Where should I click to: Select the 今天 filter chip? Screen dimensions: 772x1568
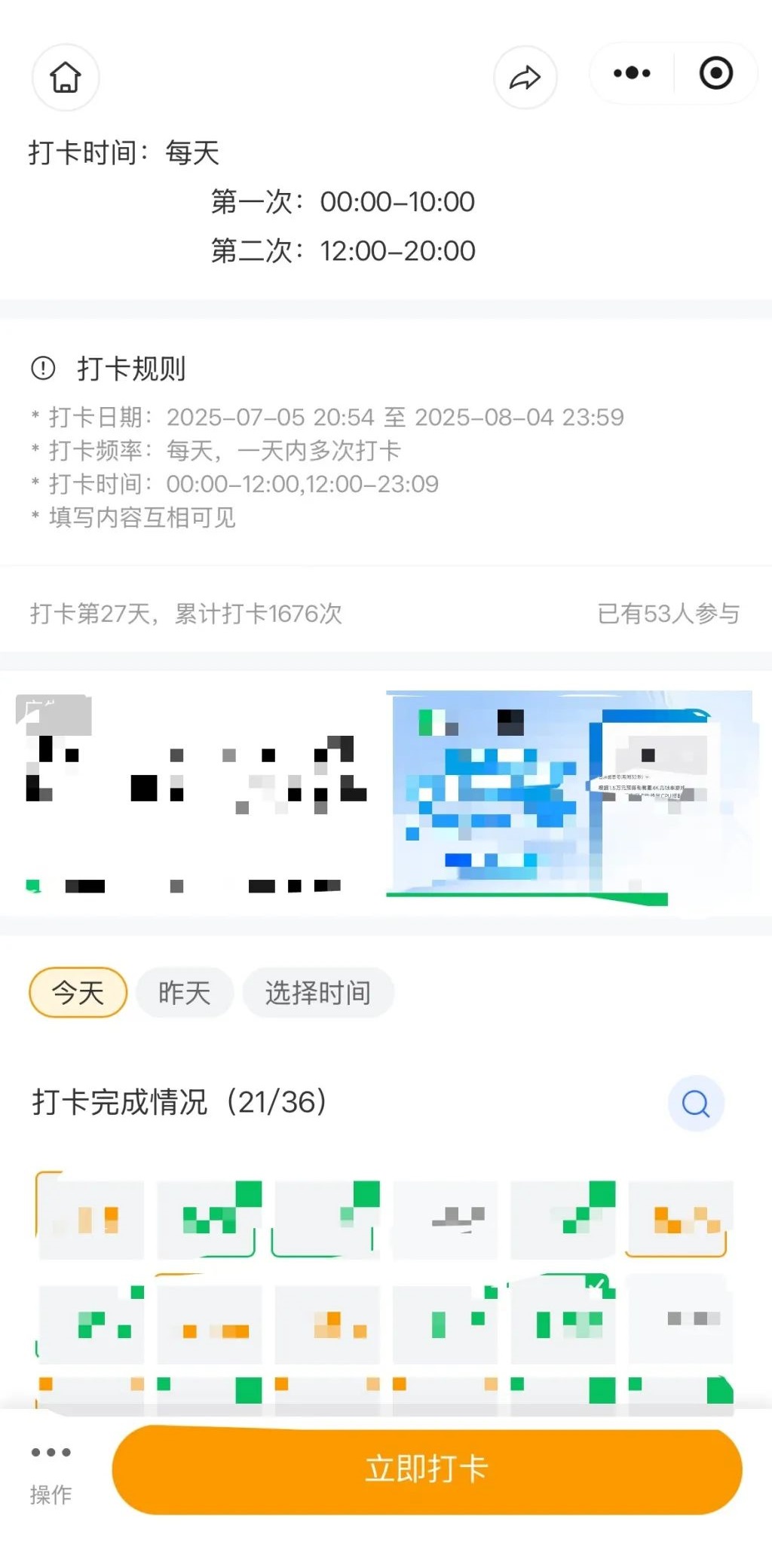coord(78,992)
